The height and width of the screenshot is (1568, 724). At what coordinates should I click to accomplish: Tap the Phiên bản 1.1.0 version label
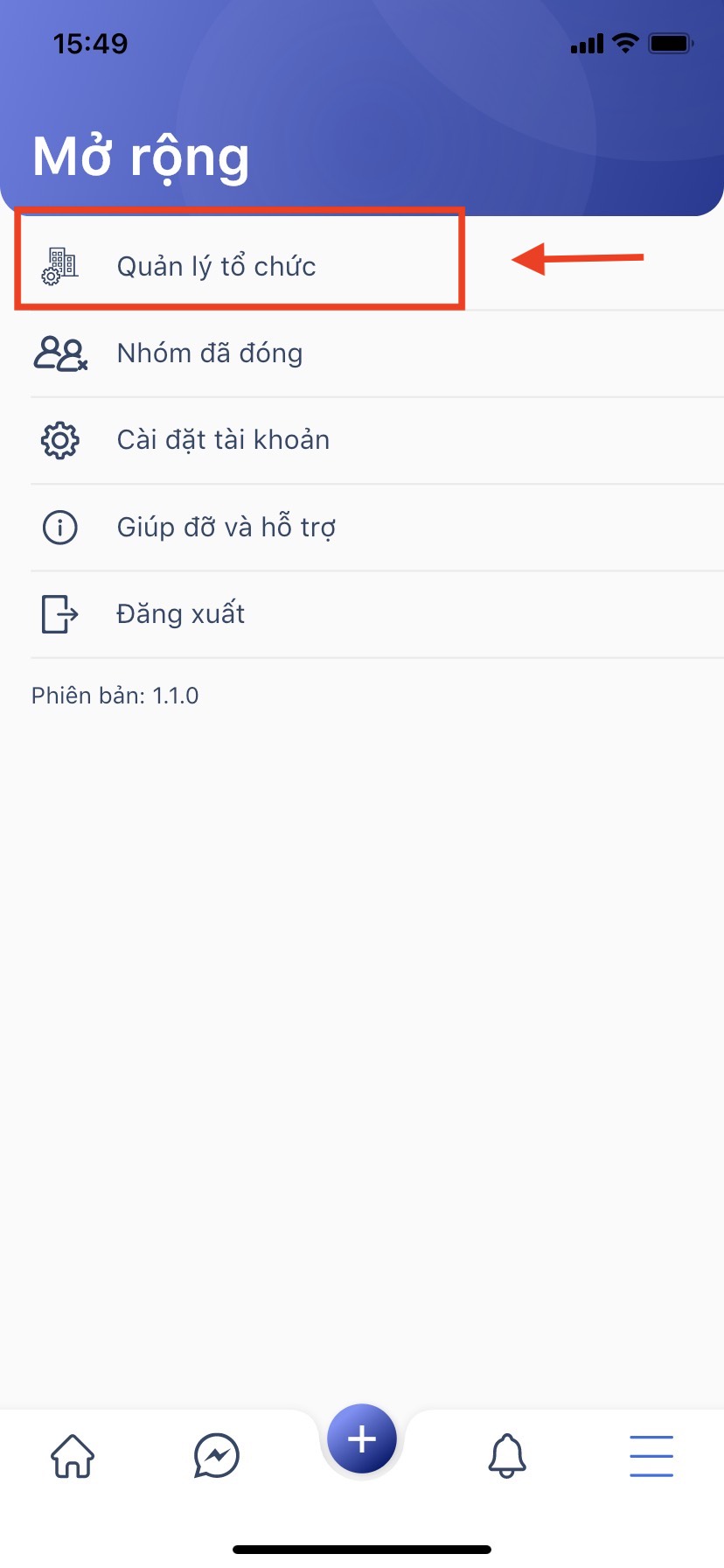click(x=115, y=695)
